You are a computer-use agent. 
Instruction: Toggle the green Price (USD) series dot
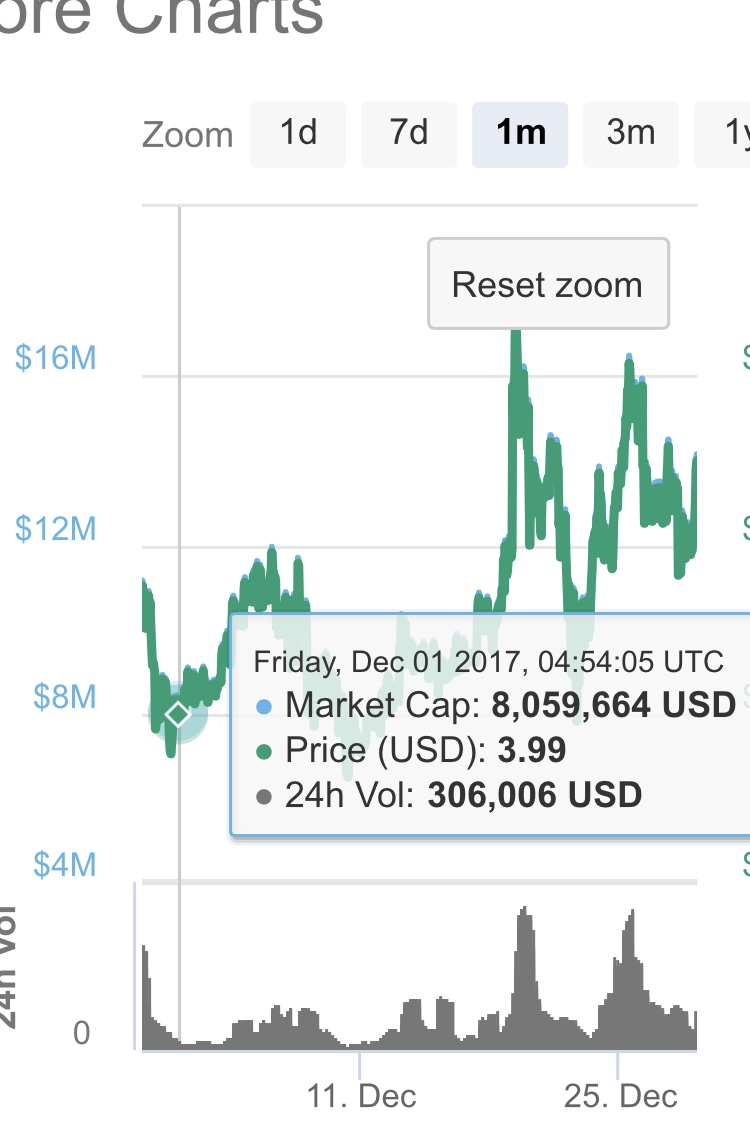(x=262, y=750)
